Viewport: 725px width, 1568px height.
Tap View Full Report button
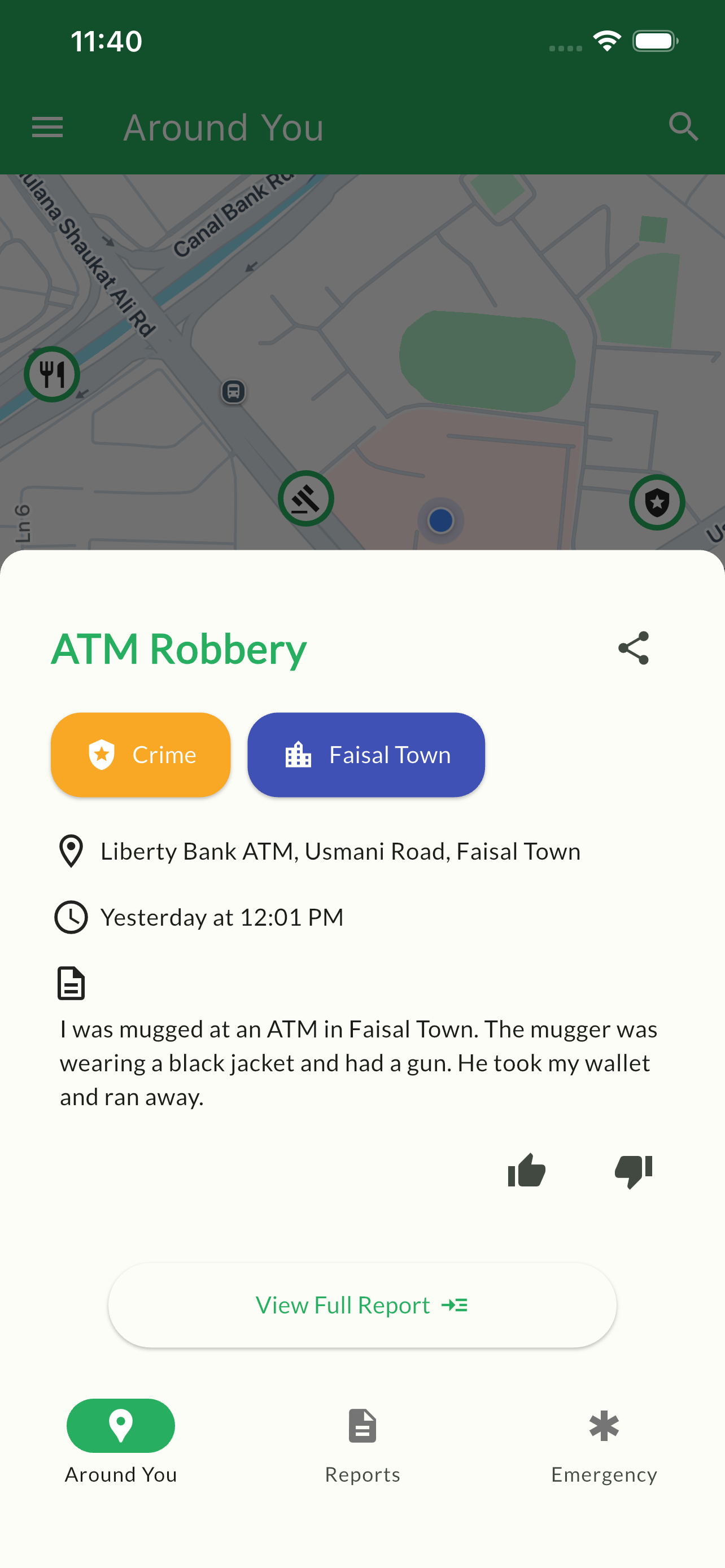[x=362, y=1305]
